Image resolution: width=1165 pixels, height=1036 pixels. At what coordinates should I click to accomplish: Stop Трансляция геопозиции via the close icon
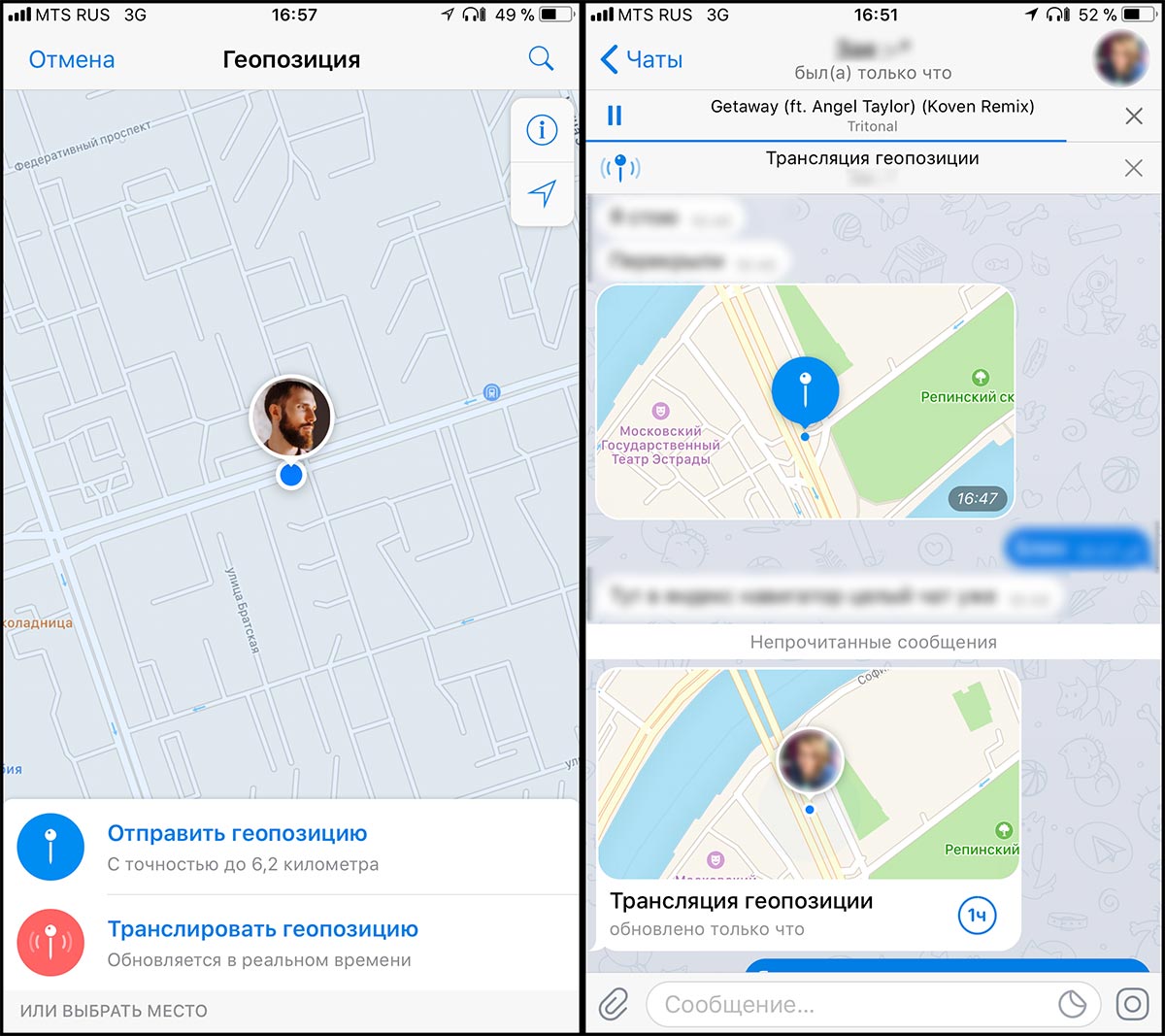1133,168
